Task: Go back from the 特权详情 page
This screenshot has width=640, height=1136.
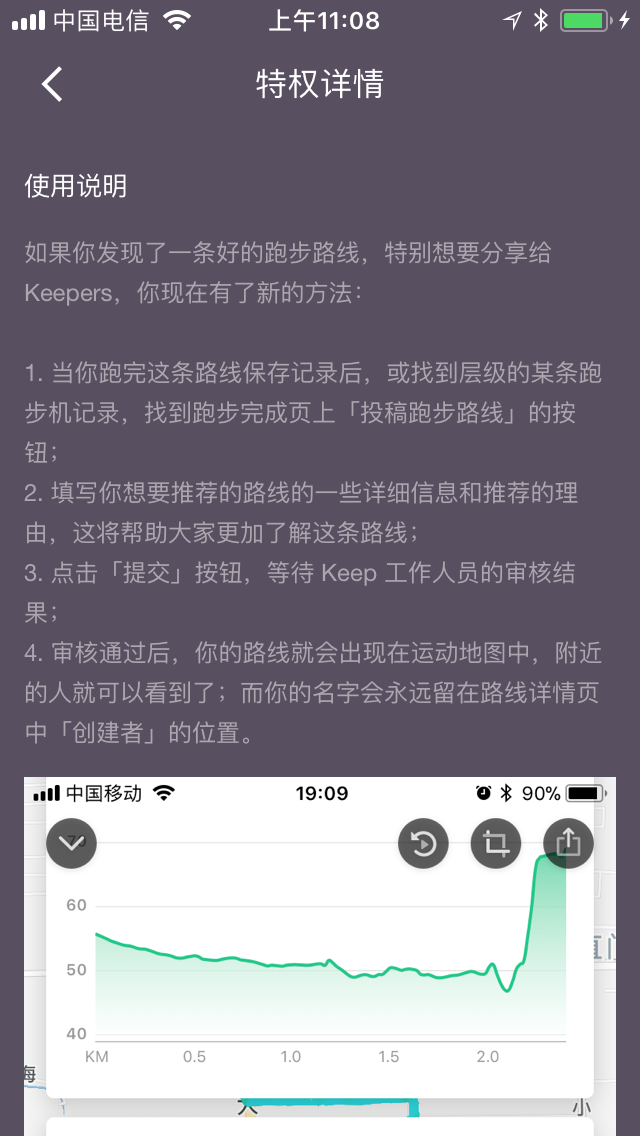Action: [52, 84]
